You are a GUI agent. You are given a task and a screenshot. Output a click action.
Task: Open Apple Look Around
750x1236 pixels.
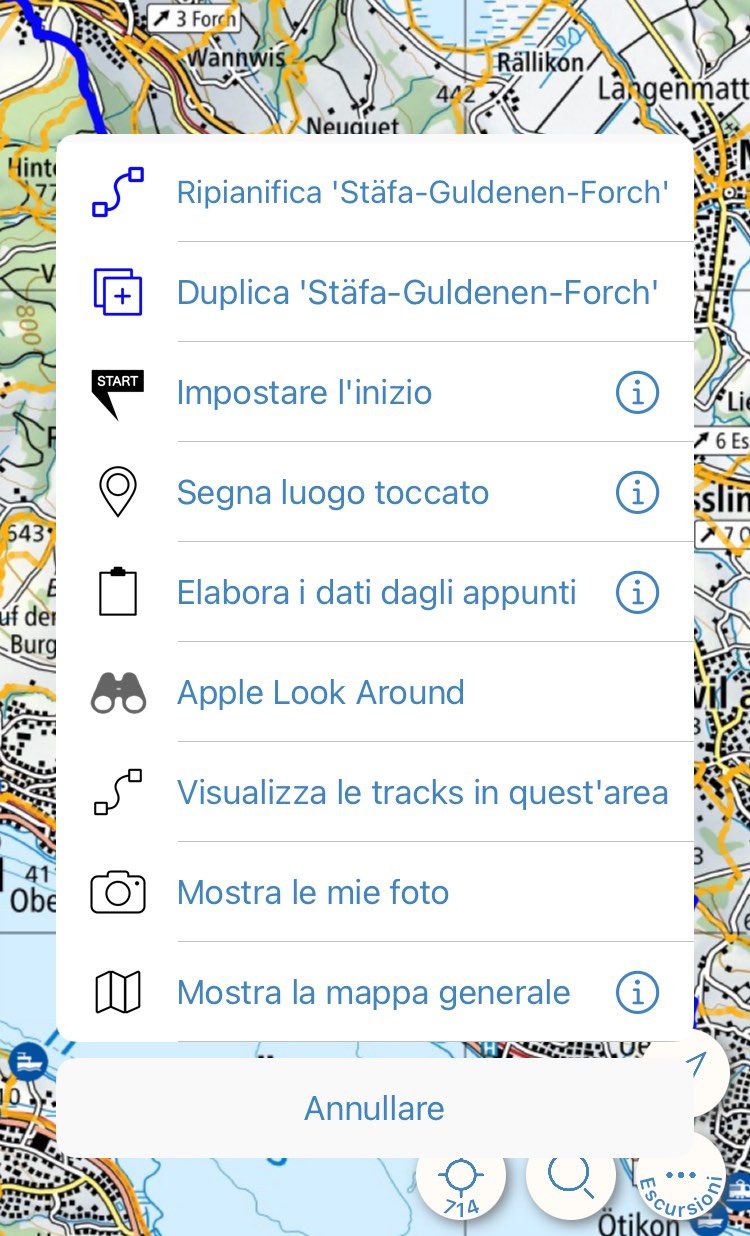[x=320, y=692]
